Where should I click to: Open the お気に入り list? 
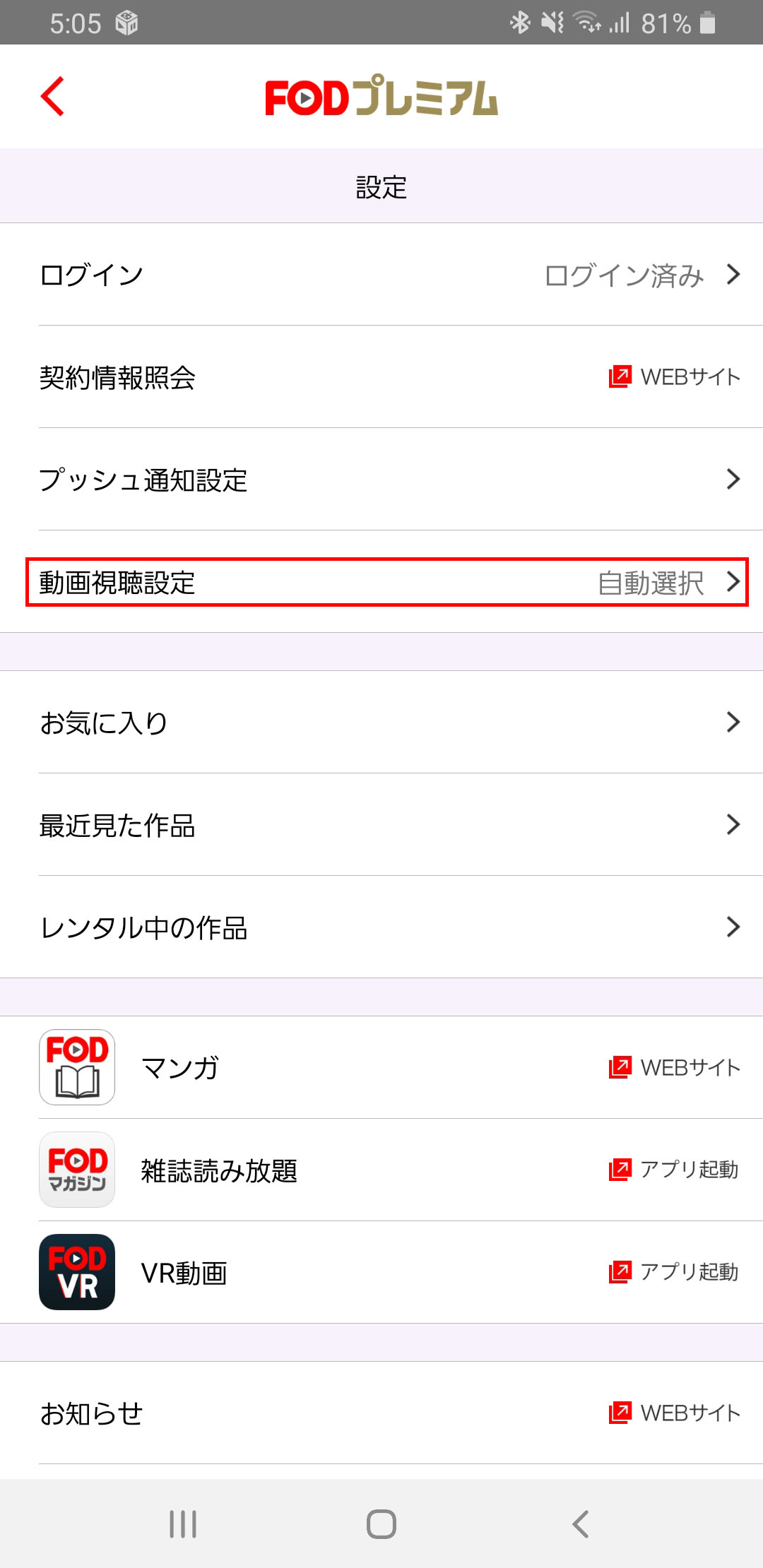tap(381, 723)
